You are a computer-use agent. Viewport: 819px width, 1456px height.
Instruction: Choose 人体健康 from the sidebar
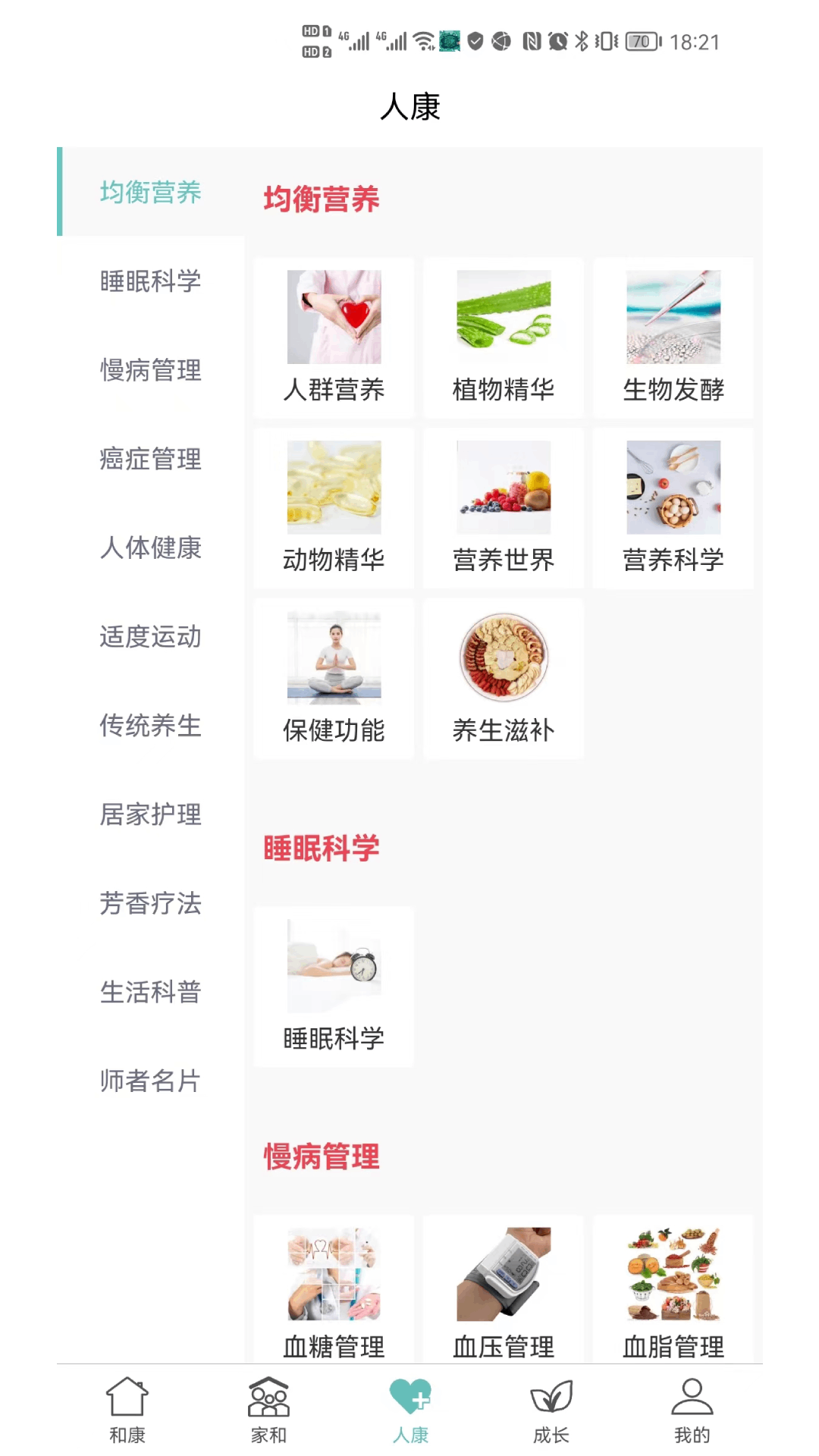point(150,548)
